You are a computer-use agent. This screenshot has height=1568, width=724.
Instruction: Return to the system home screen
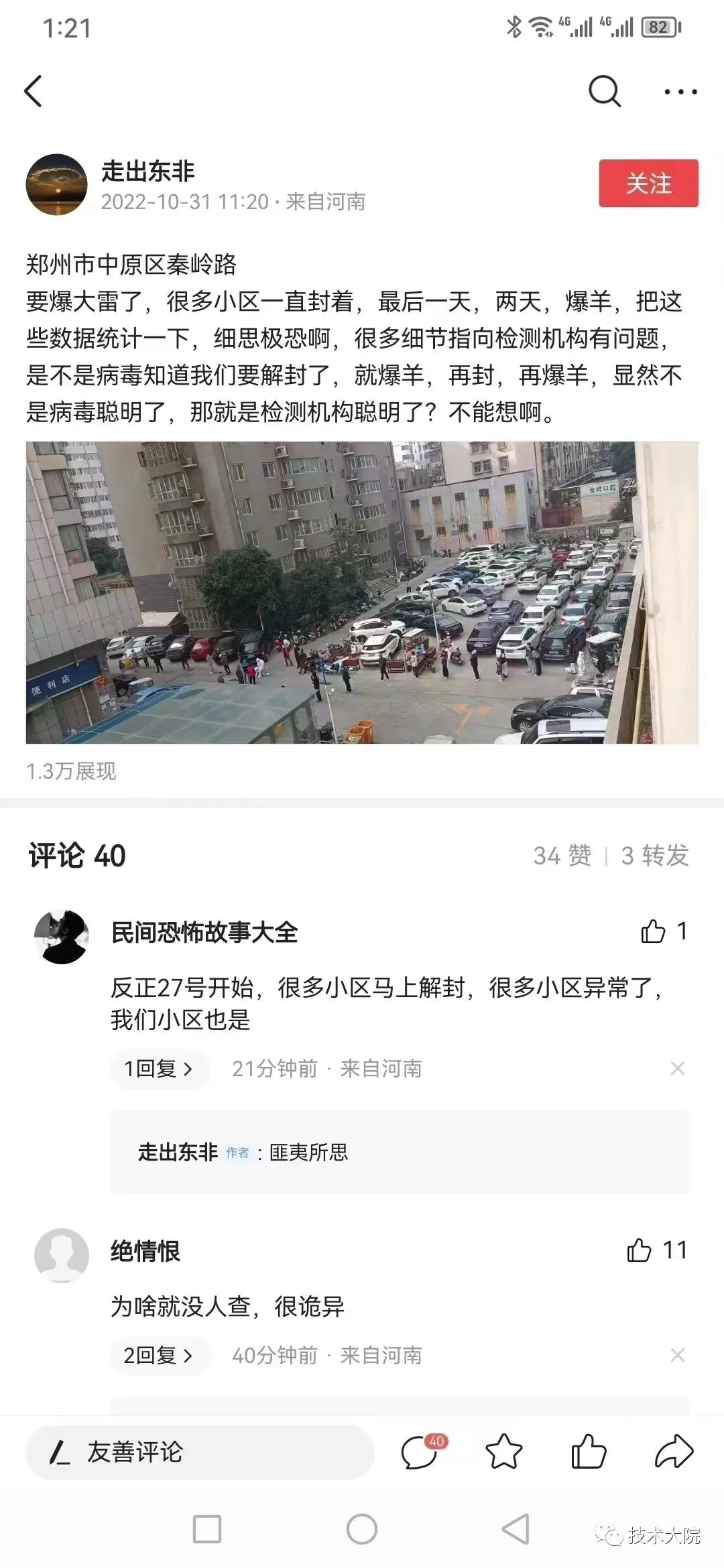(362, 1530)
